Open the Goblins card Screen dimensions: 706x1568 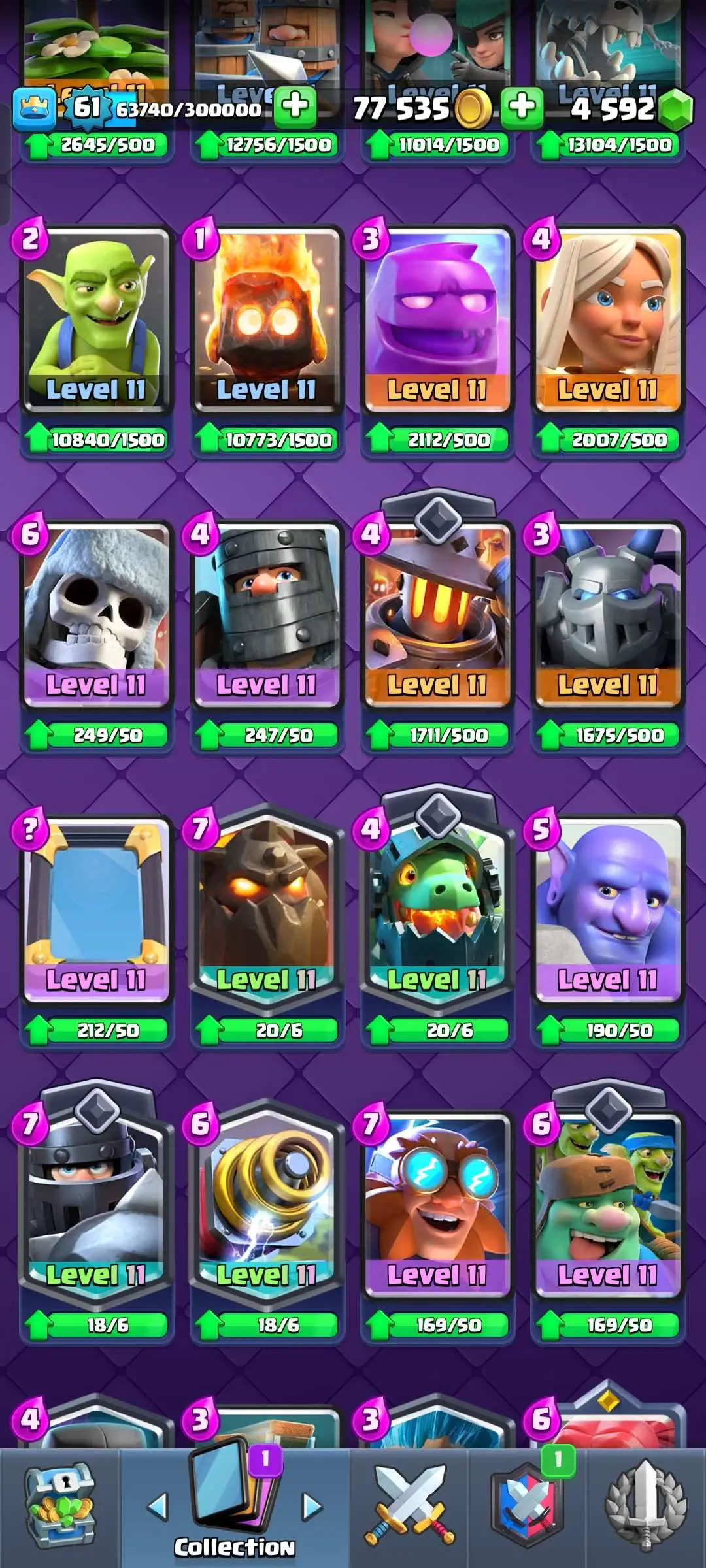[96, 320]
